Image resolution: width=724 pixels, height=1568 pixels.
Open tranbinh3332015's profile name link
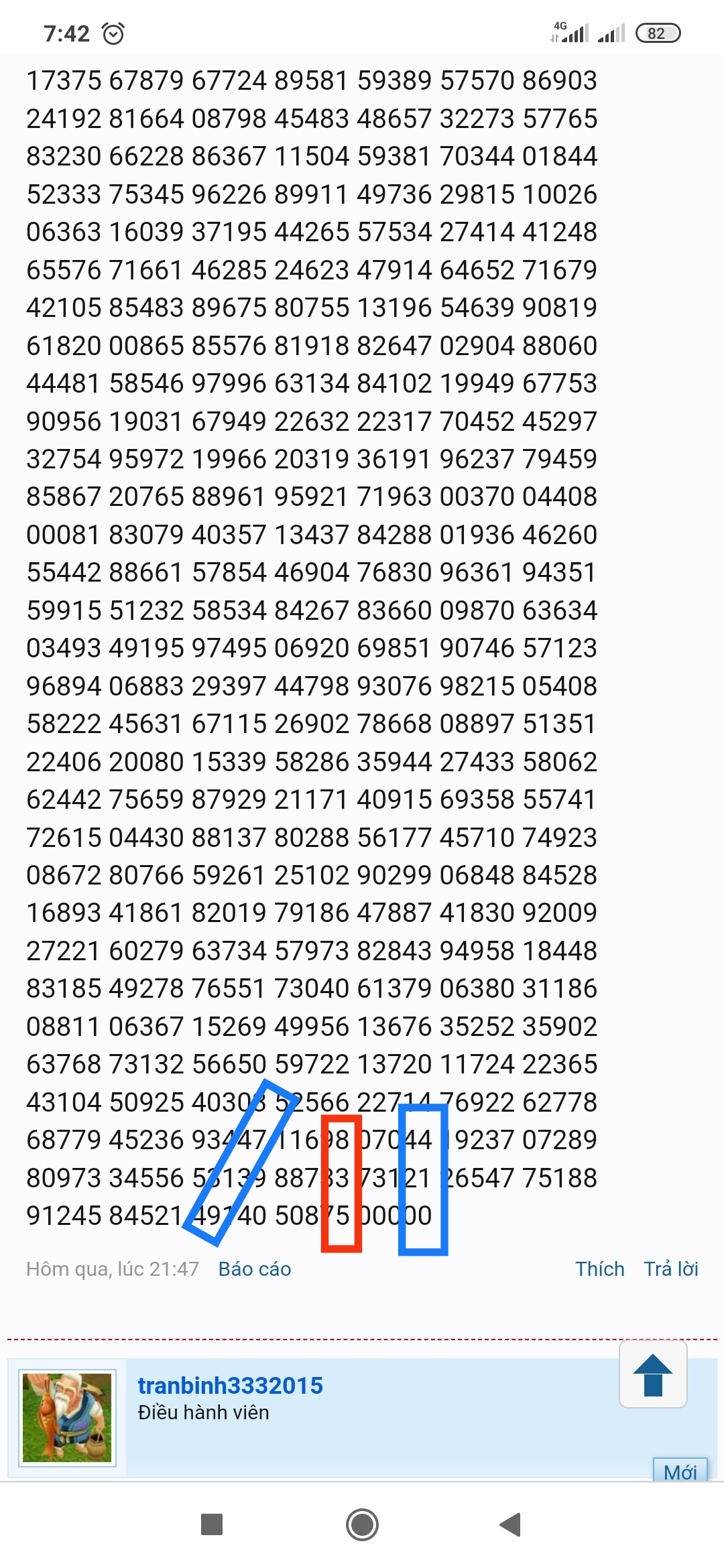[230, 1385]
